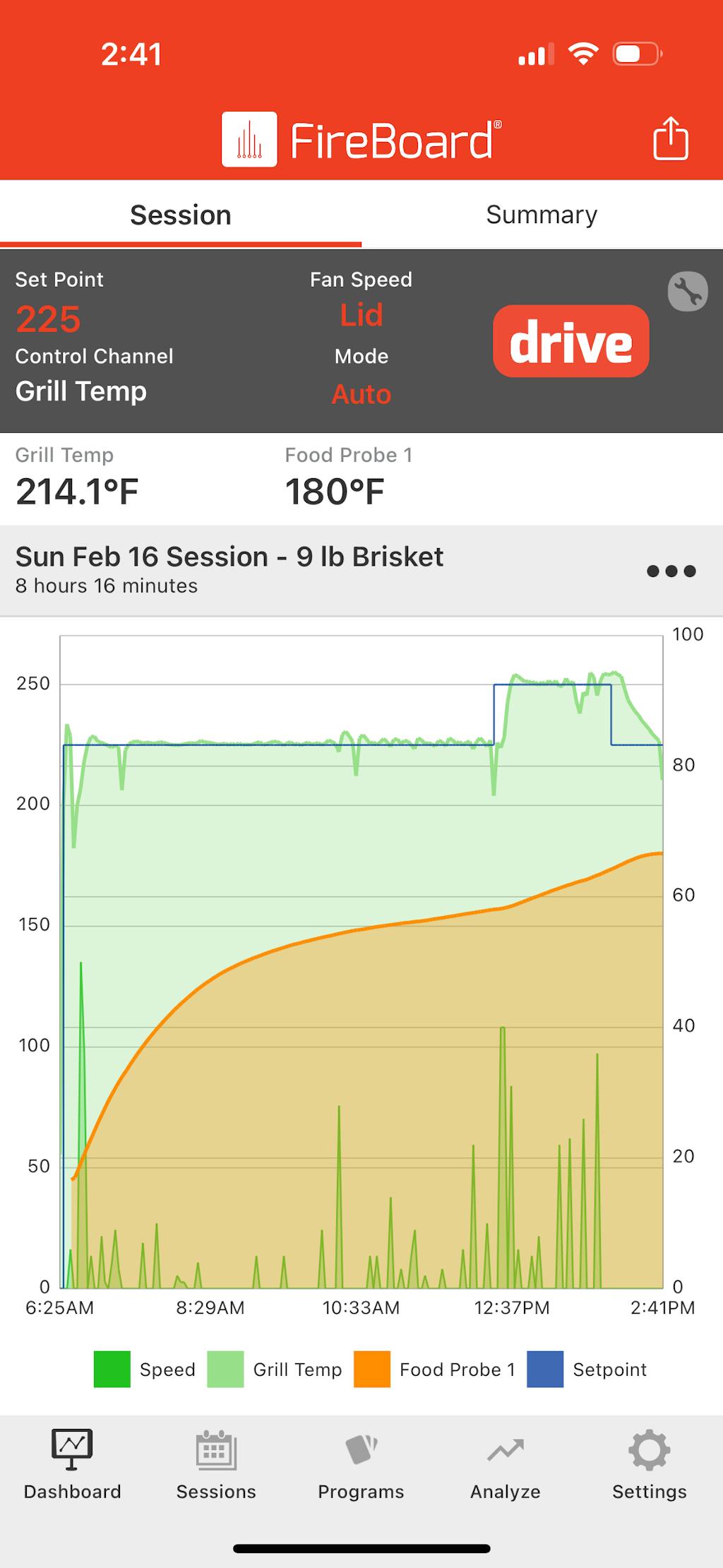Tap the wrench settings icon on the Drive panel
The image size is (723, 1568).
pos(688,292)
